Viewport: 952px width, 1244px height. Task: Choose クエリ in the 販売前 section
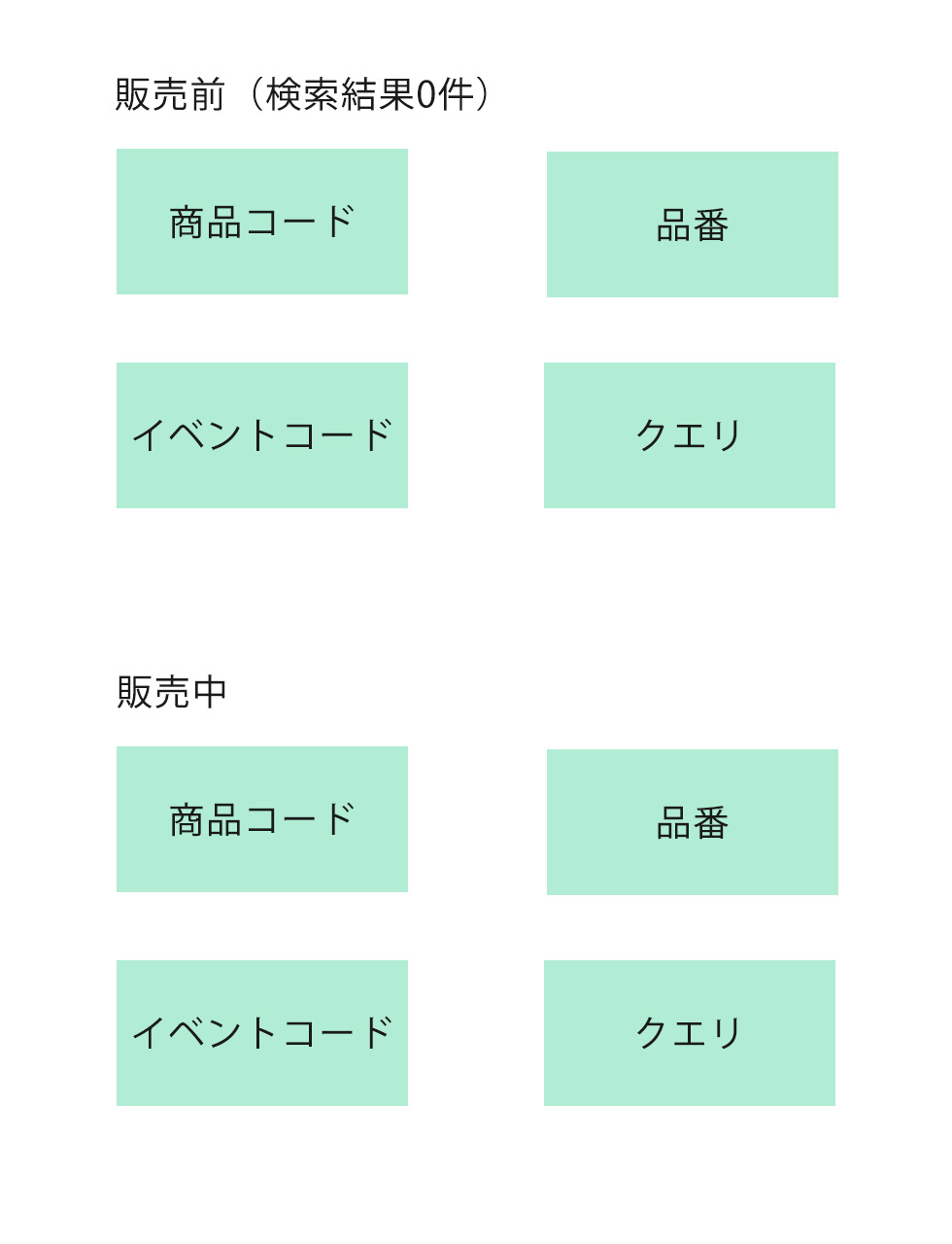click(x=690, y=435)
